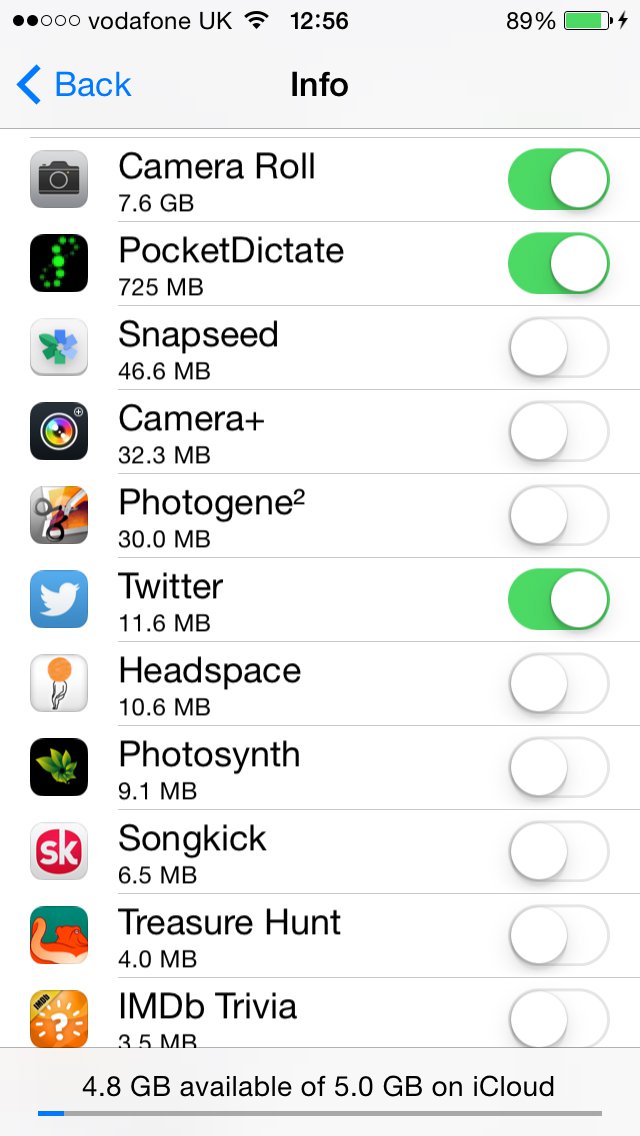Enable the Headspace backup switch
Viewport: 640px width, 1136px height.
pos(558,684)
